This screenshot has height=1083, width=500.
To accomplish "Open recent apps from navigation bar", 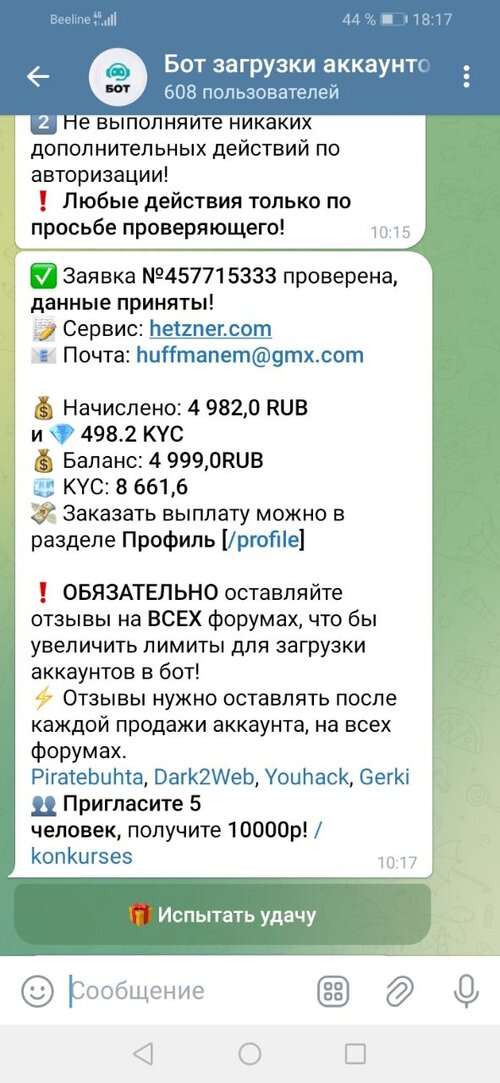I will [355, 1054].
